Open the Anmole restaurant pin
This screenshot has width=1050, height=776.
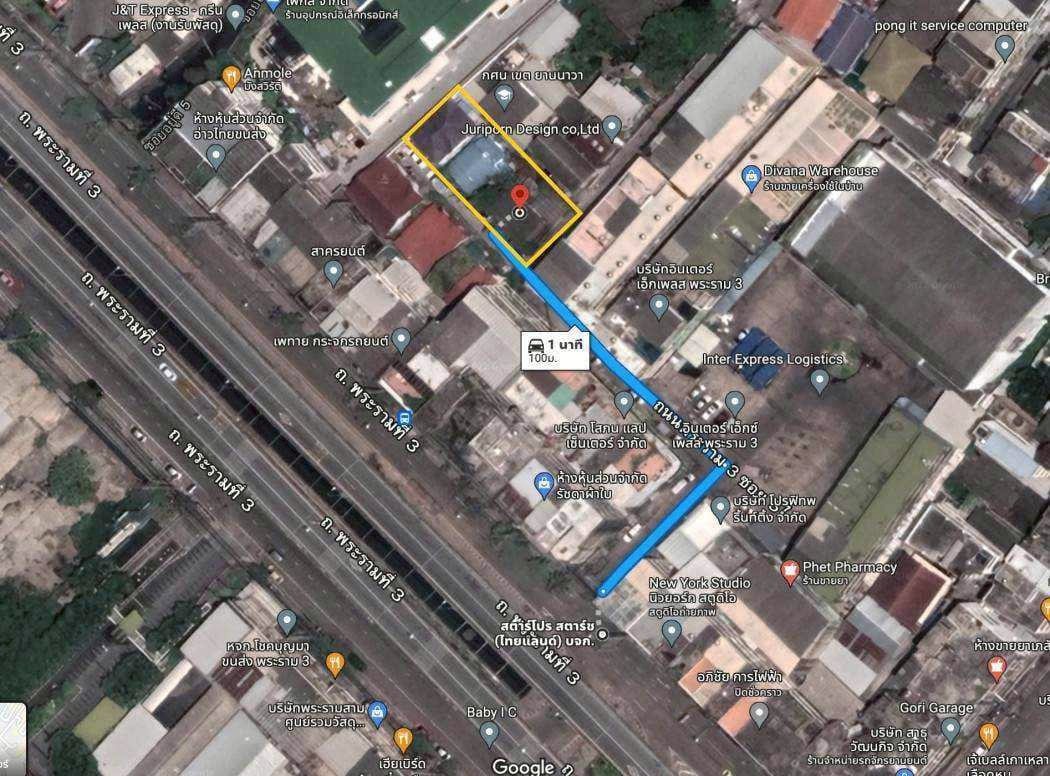(x=231, y=75)
